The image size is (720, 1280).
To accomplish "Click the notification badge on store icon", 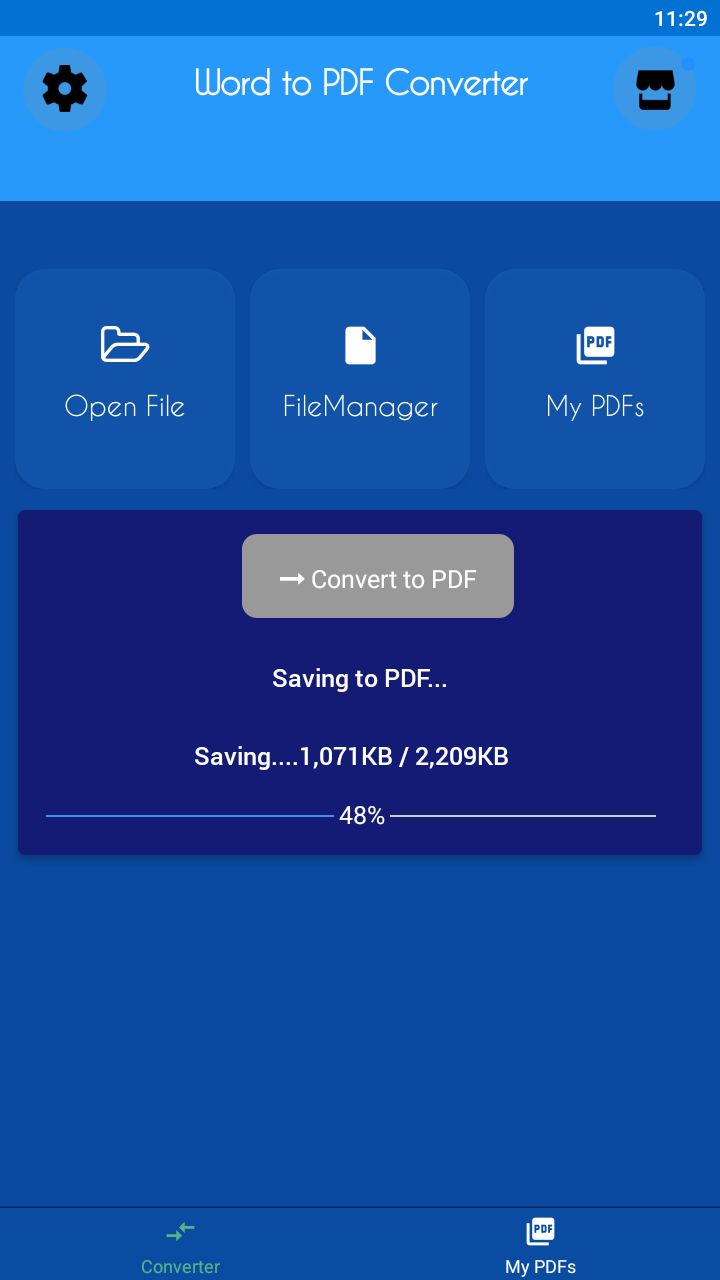I will coord(686,62).
